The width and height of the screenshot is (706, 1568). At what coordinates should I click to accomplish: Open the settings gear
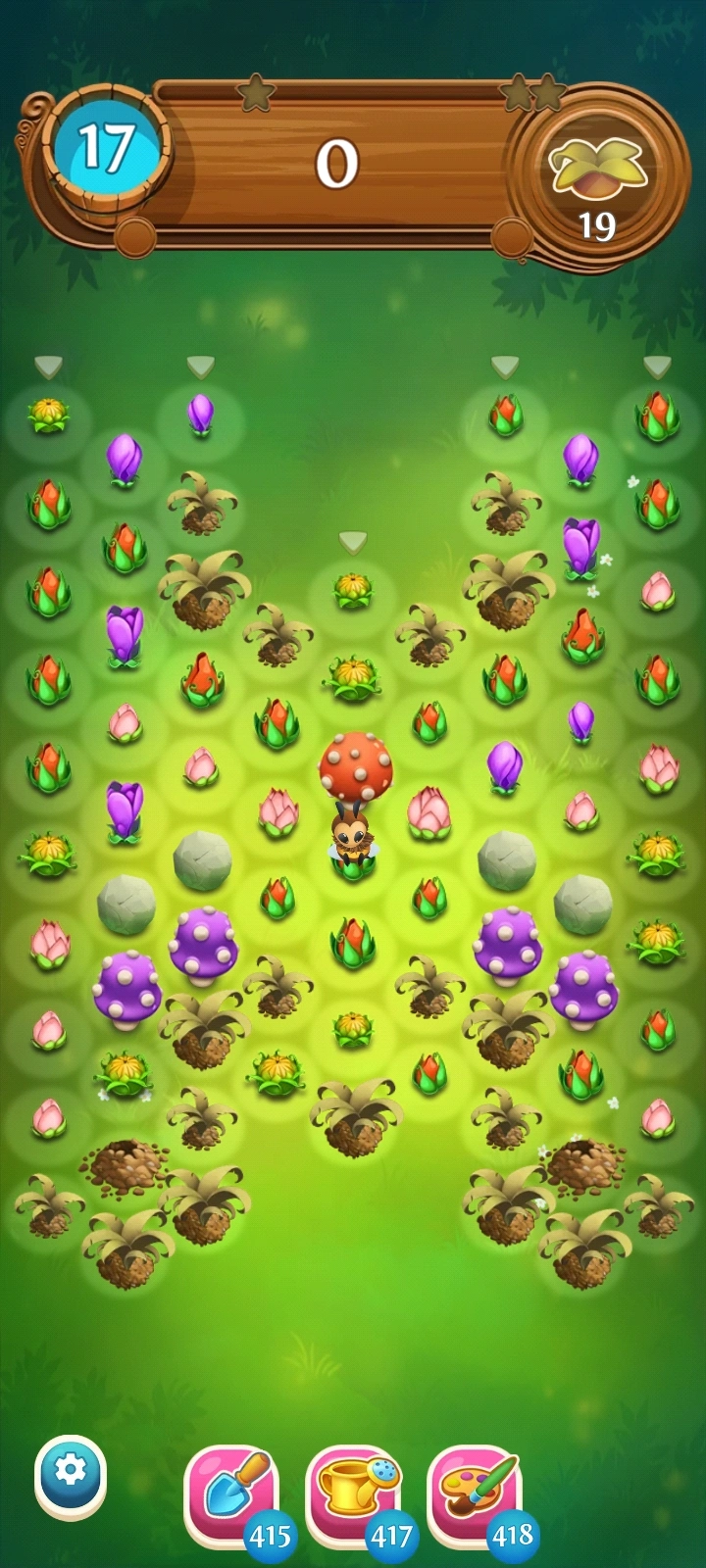(x=71, y=1471)
